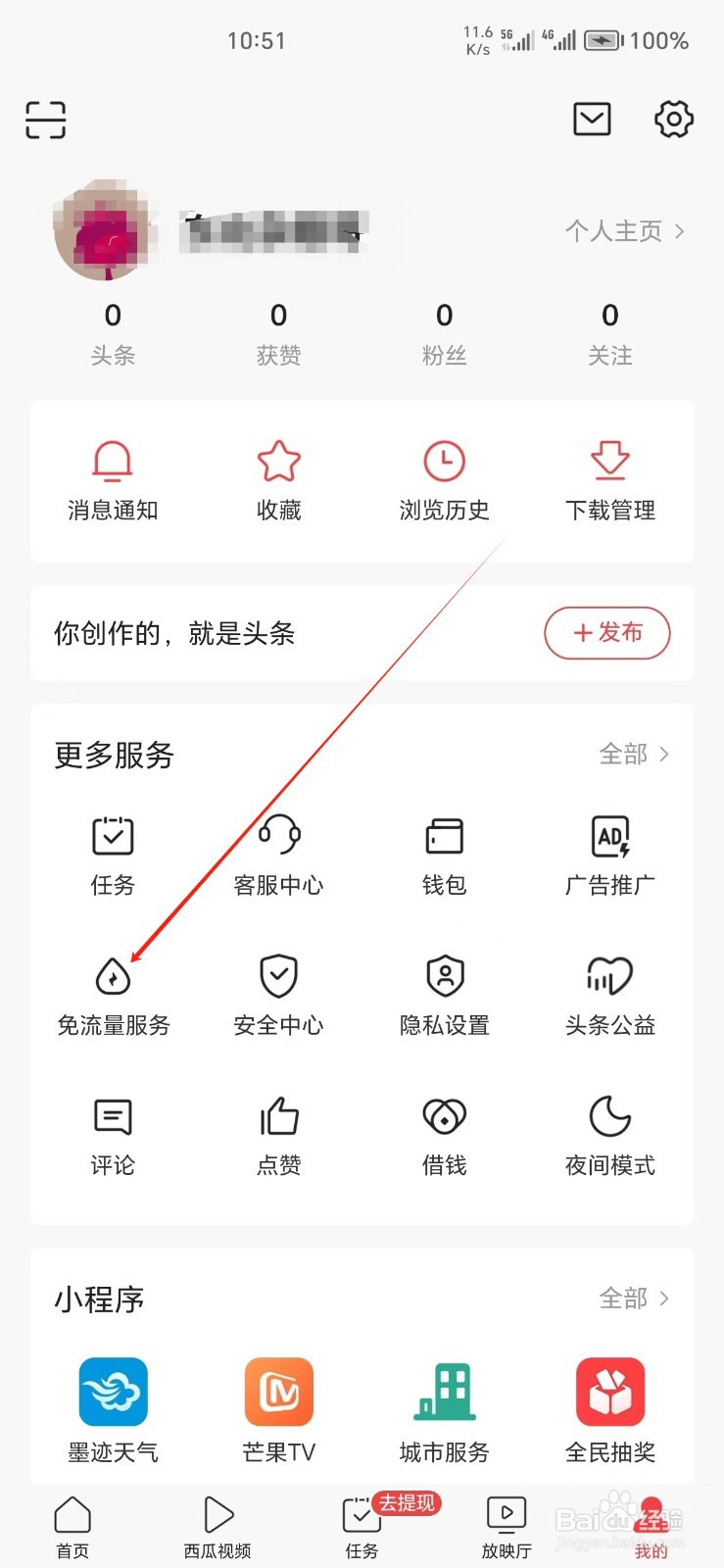Open 广告推广 ad promotion
This screenshot has height=1568, width=724.
[609, 853]
